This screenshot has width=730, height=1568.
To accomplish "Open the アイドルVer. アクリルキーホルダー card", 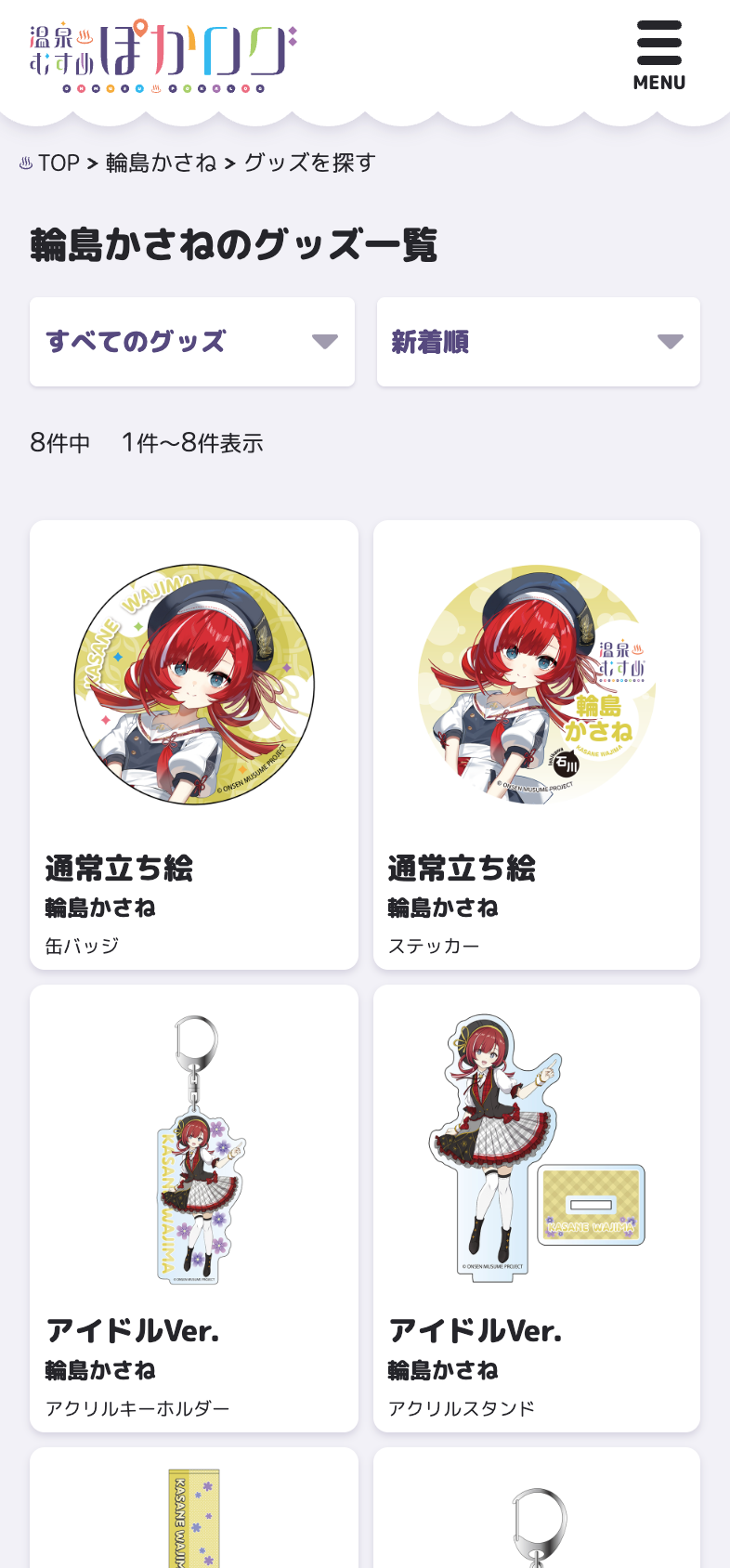I will (194, 1208).
